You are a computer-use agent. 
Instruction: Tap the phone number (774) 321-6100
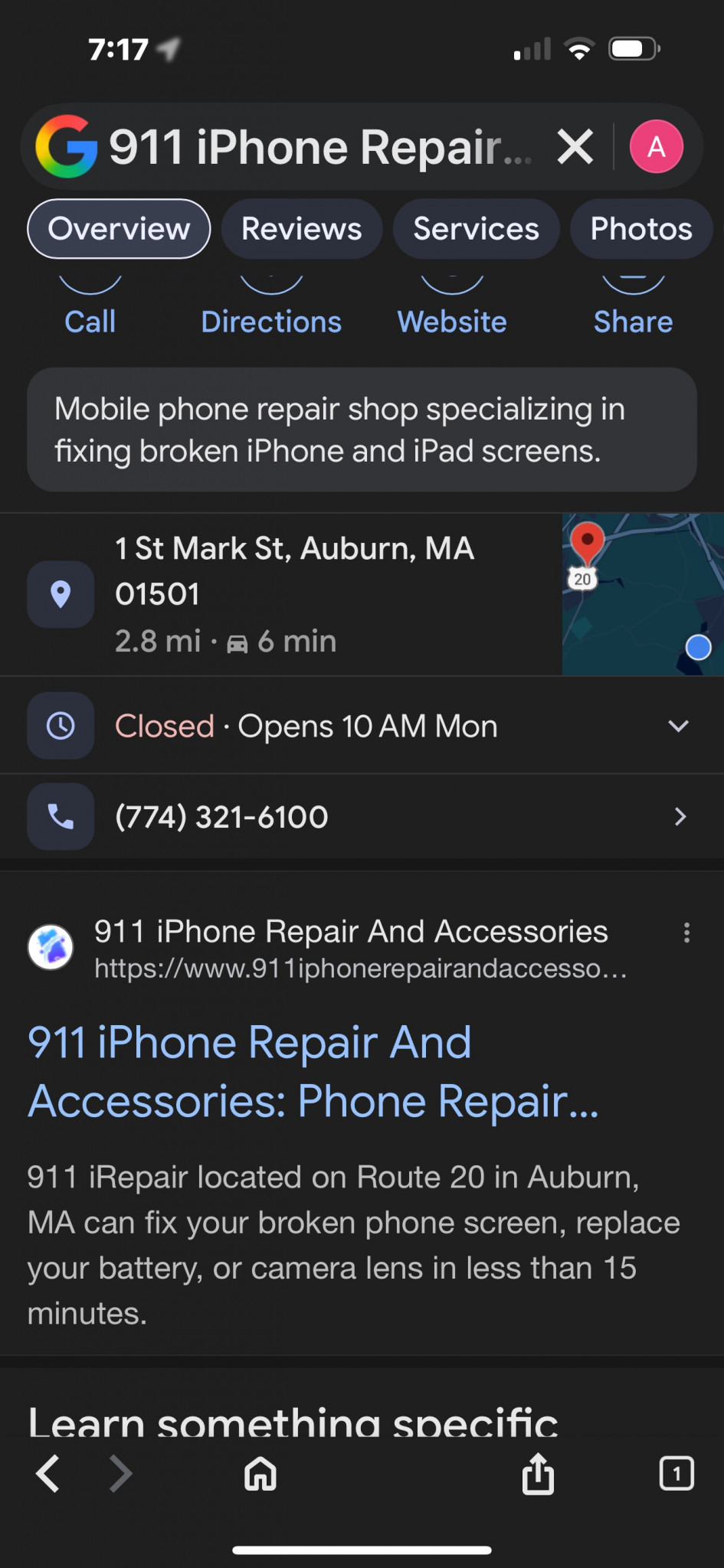point(222,817)
